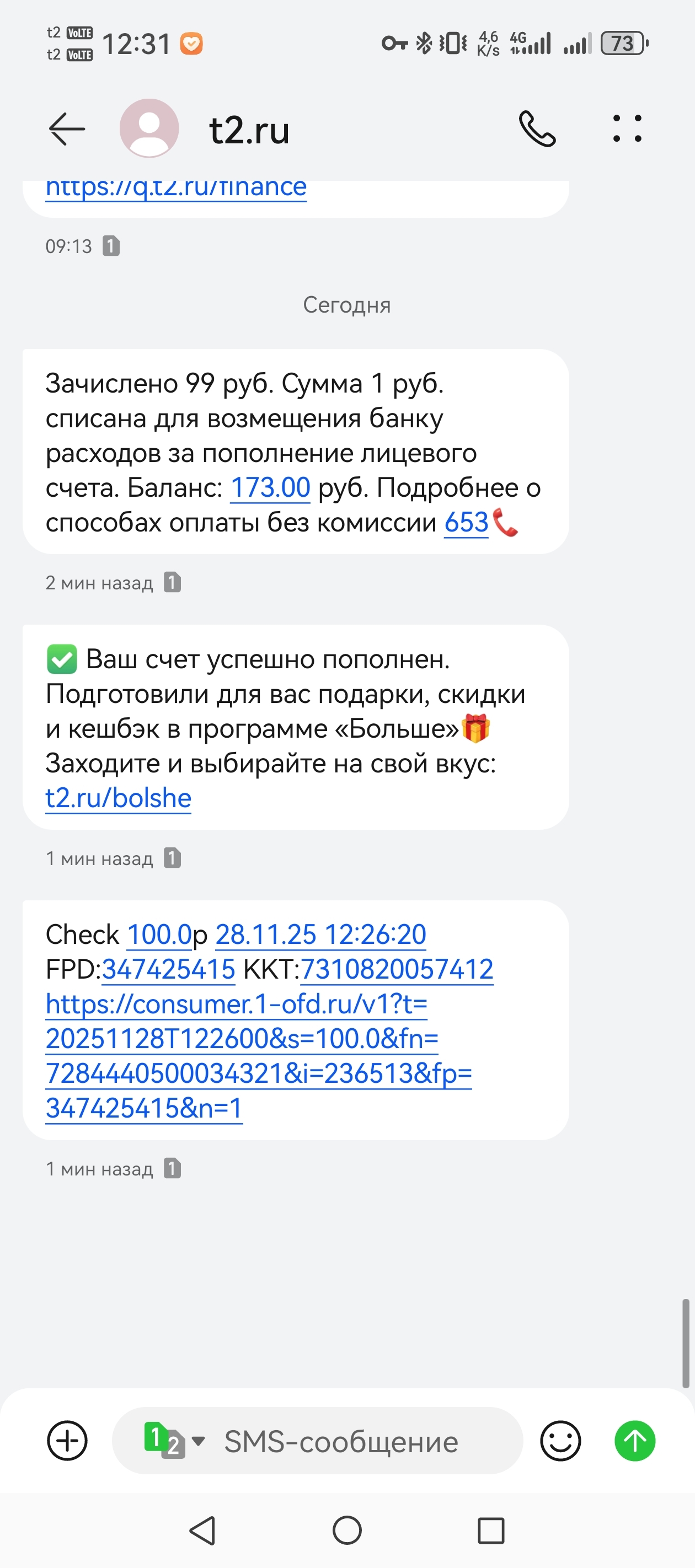This screenshot has height=1568, width=695.
Task: Open the t2.ru contact avatar
Action: (149, 128)
